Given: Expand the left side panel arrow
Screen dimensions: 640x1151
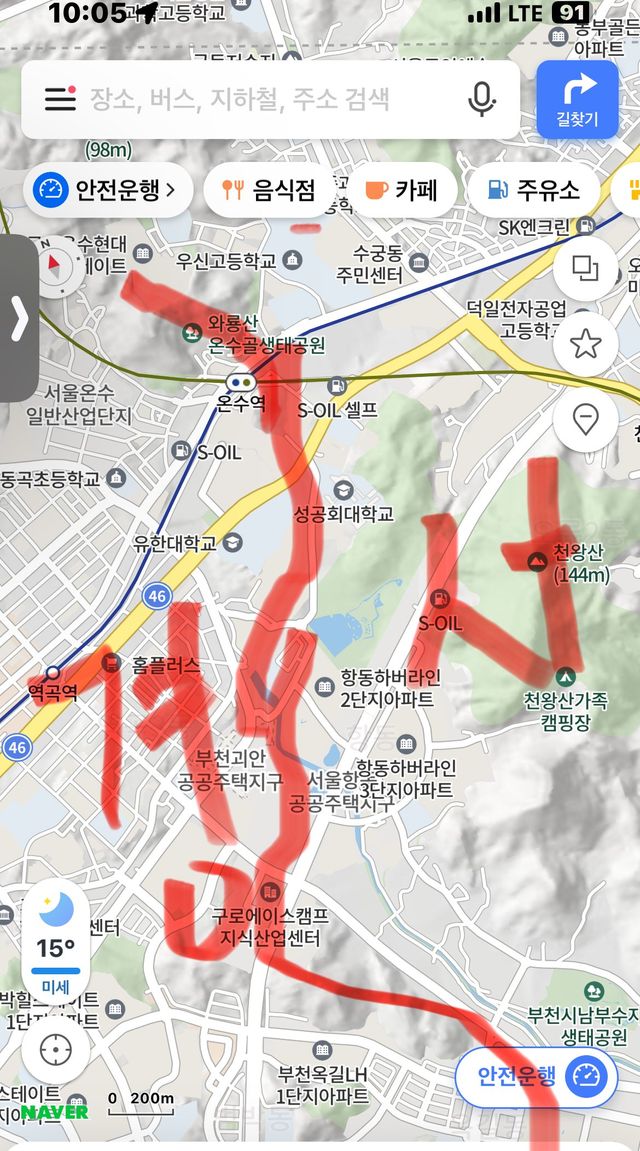Looking at the screenshot, I should click(x=18, y=318).
